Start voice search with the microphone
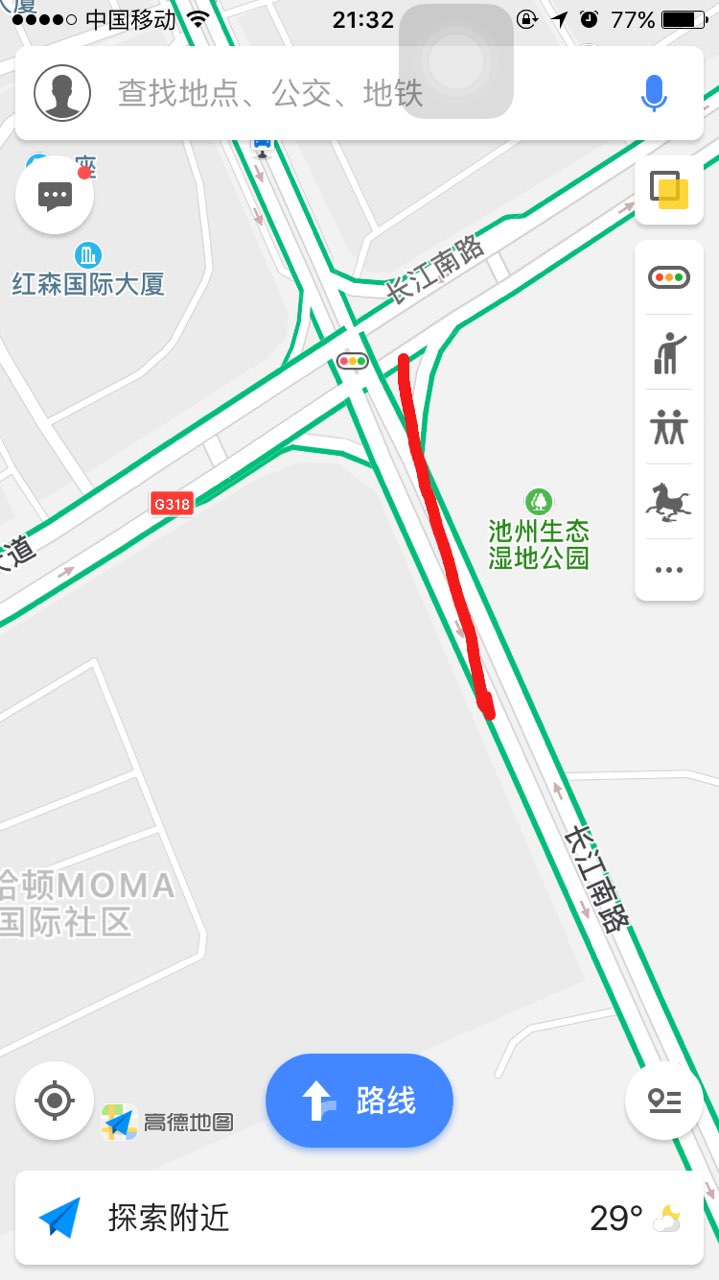 tap(653, 94)
